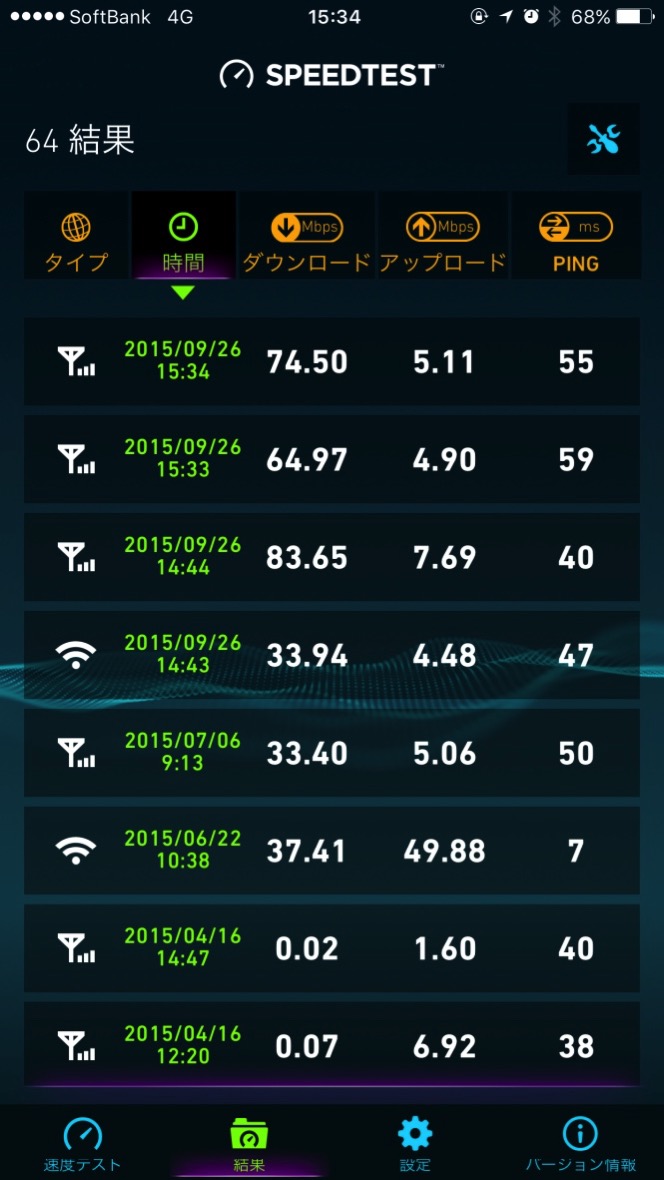
Task: Switch to the 速度テスト tab
Action: (x=82, y=1144)
